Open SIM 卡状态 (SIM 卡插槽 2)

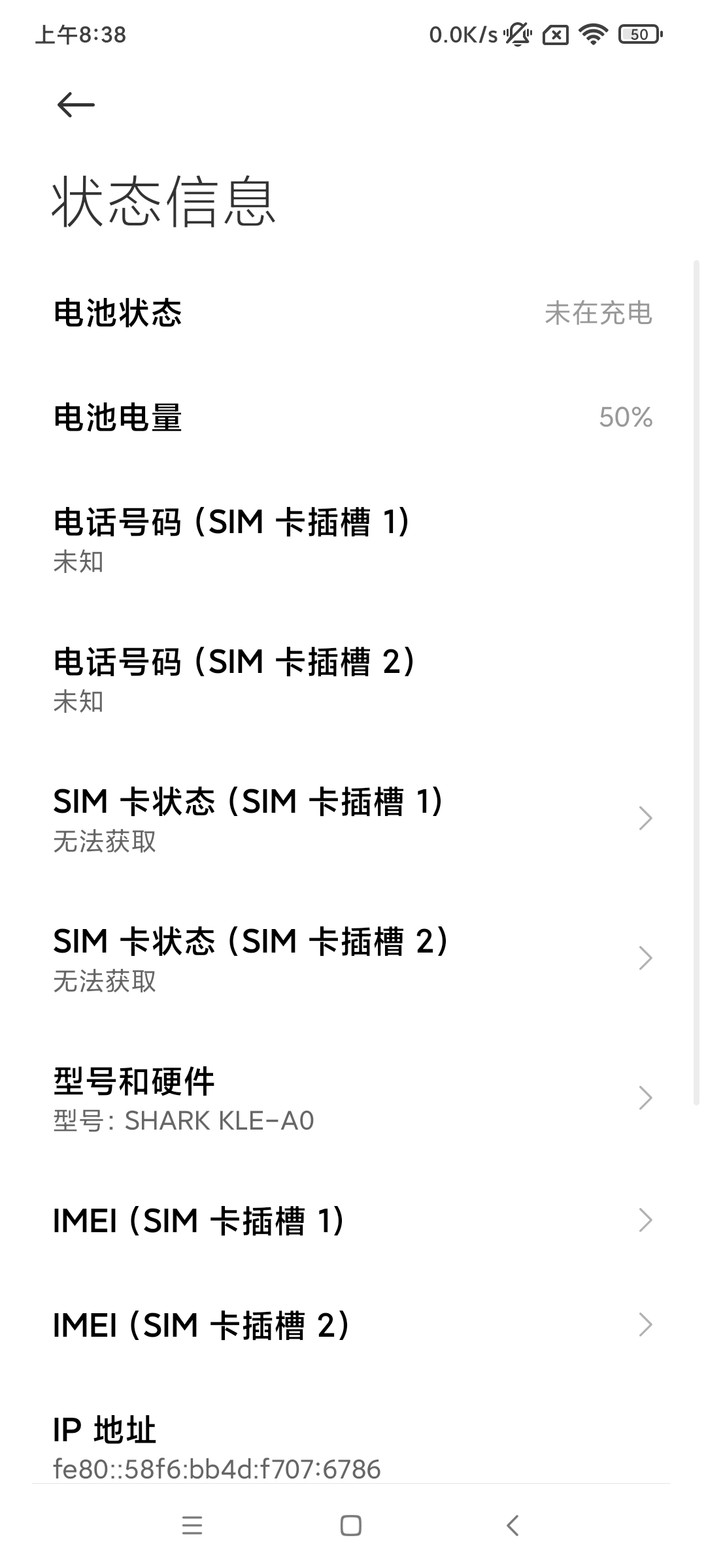[x=353, y=958]
